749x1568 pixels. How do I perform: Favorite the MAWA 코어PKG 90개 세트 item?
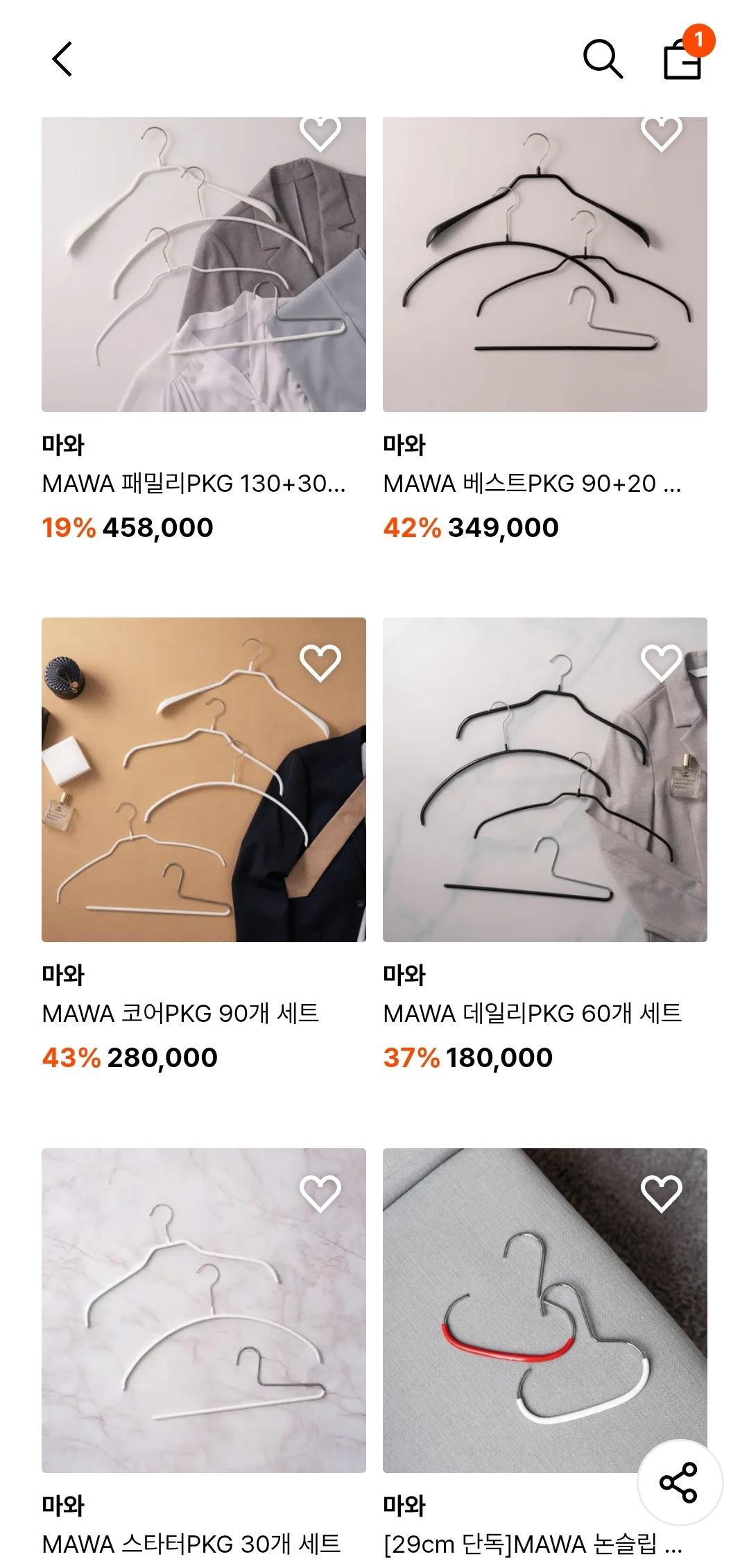(320, 663)
